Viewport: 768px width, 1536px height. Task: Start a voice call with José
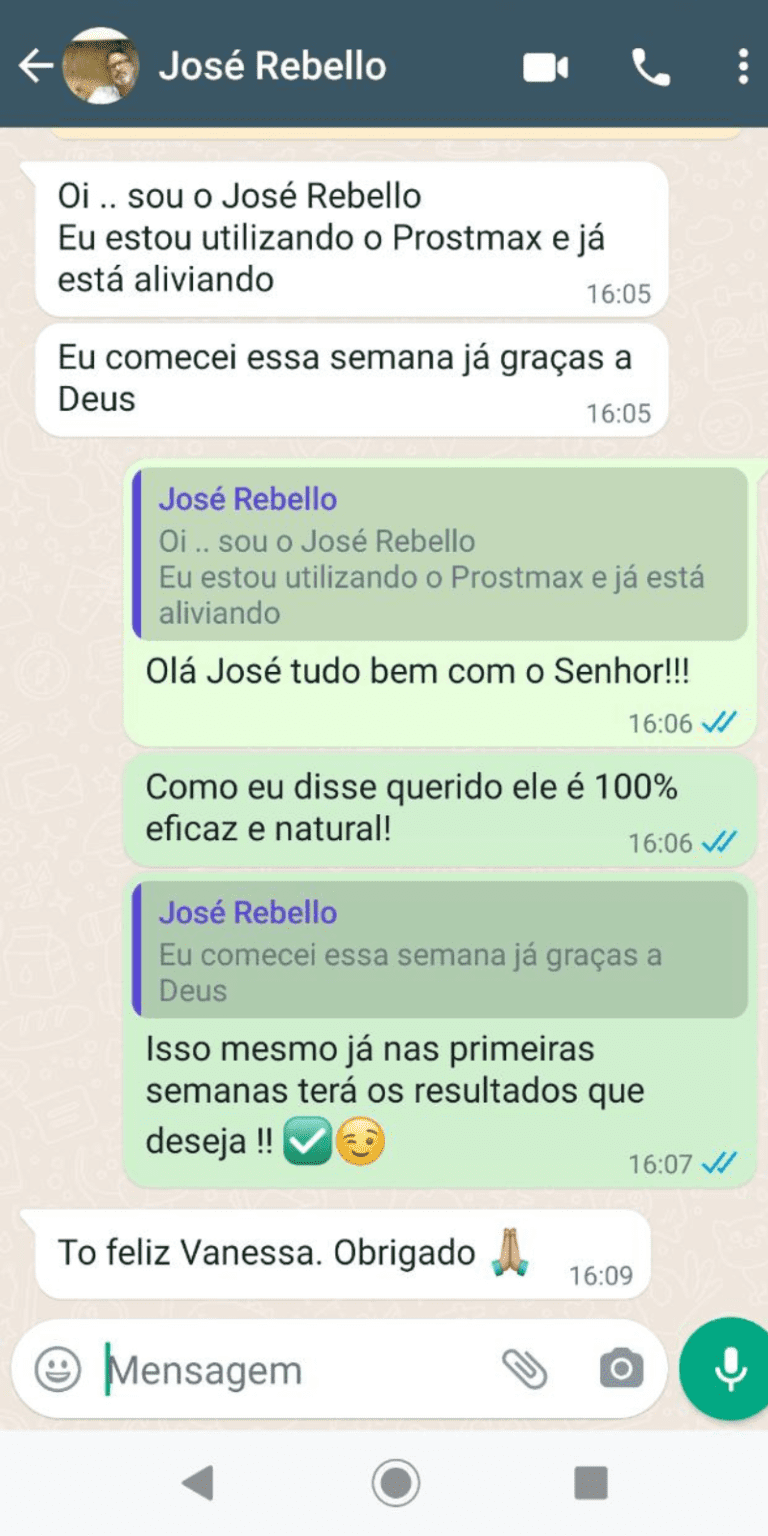tap(651, 67)
